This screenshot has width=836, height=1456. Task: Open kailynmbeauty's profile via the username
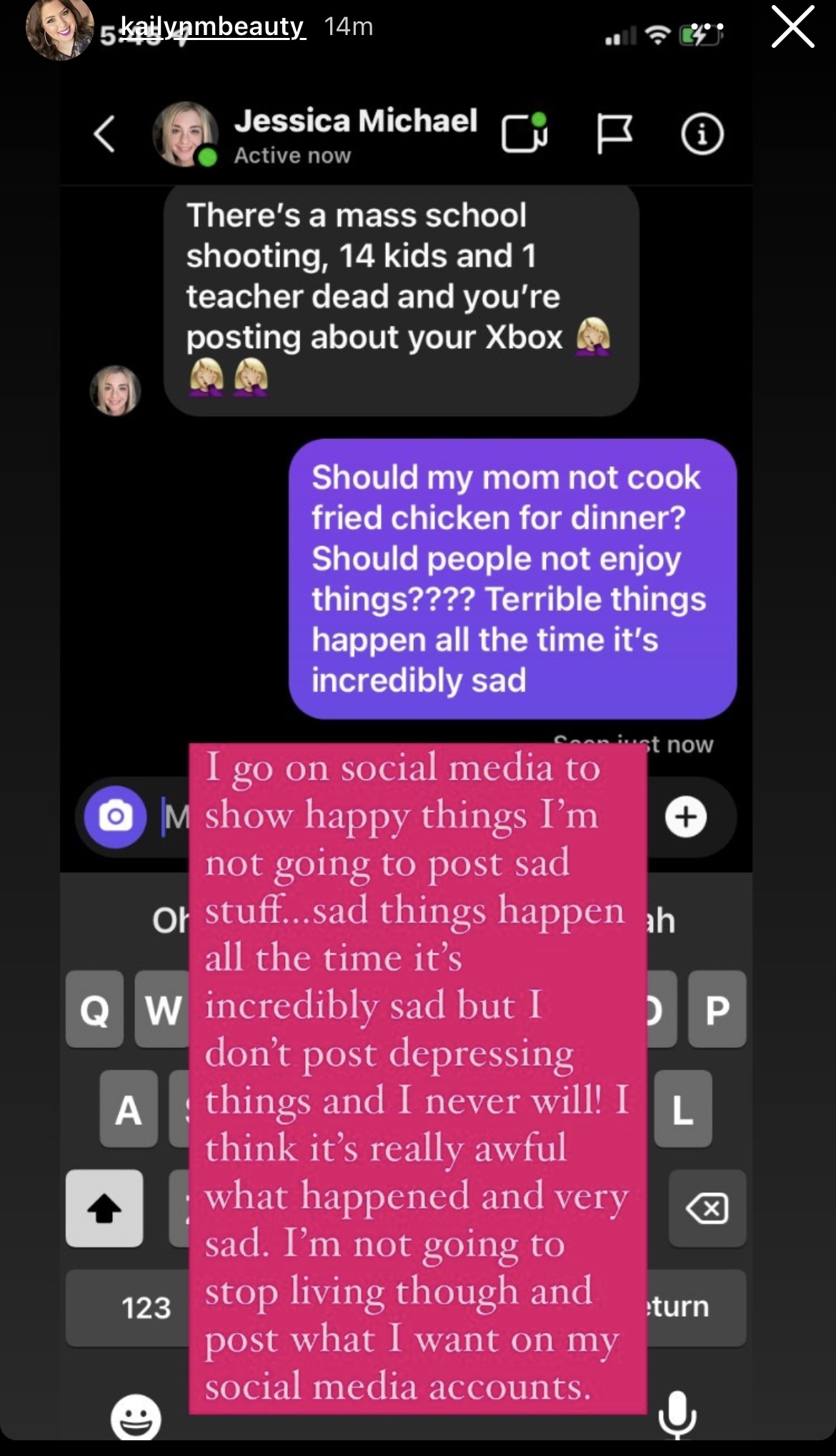[x=213, y=26]
